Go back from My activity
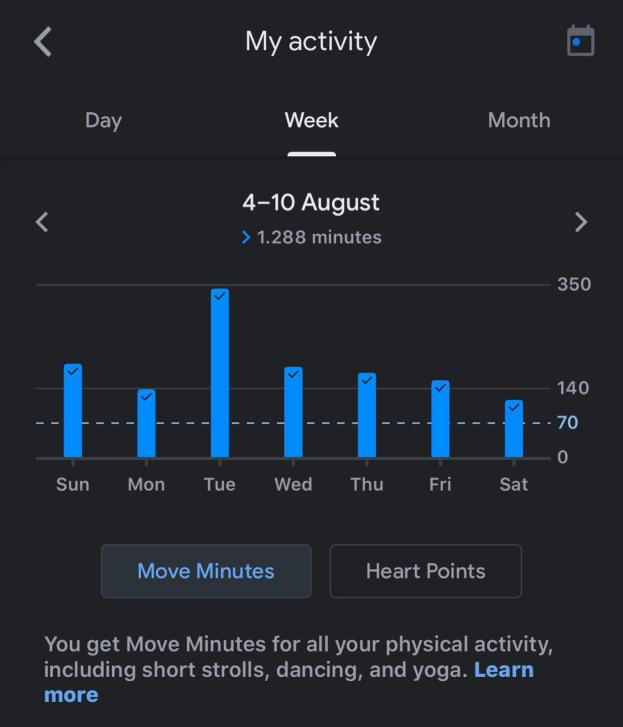Image resolution: width=623 pixels, height=727 pixels. [43, 42]
